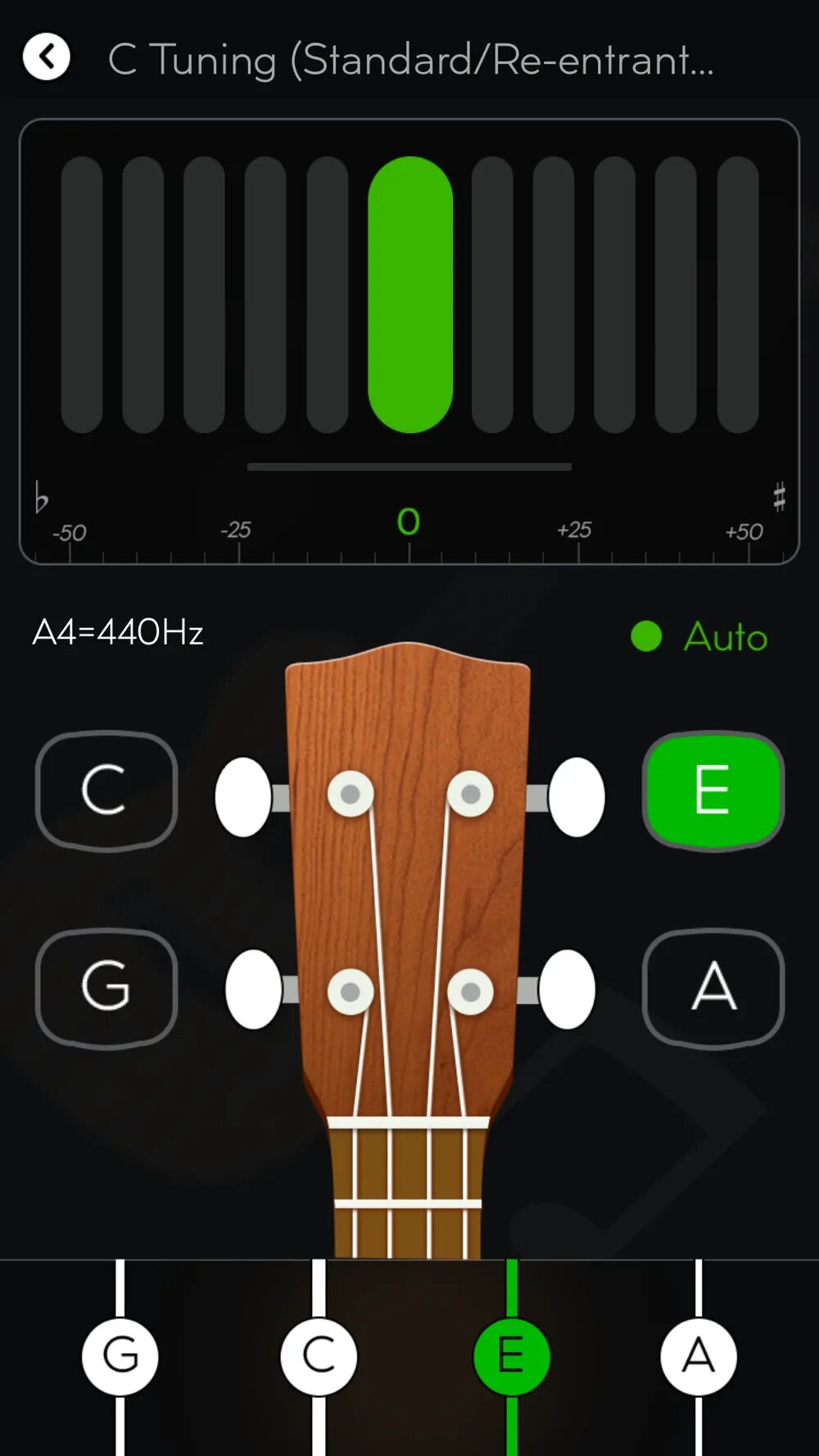Toggle the Auto tuning mode

click(701, 636)
